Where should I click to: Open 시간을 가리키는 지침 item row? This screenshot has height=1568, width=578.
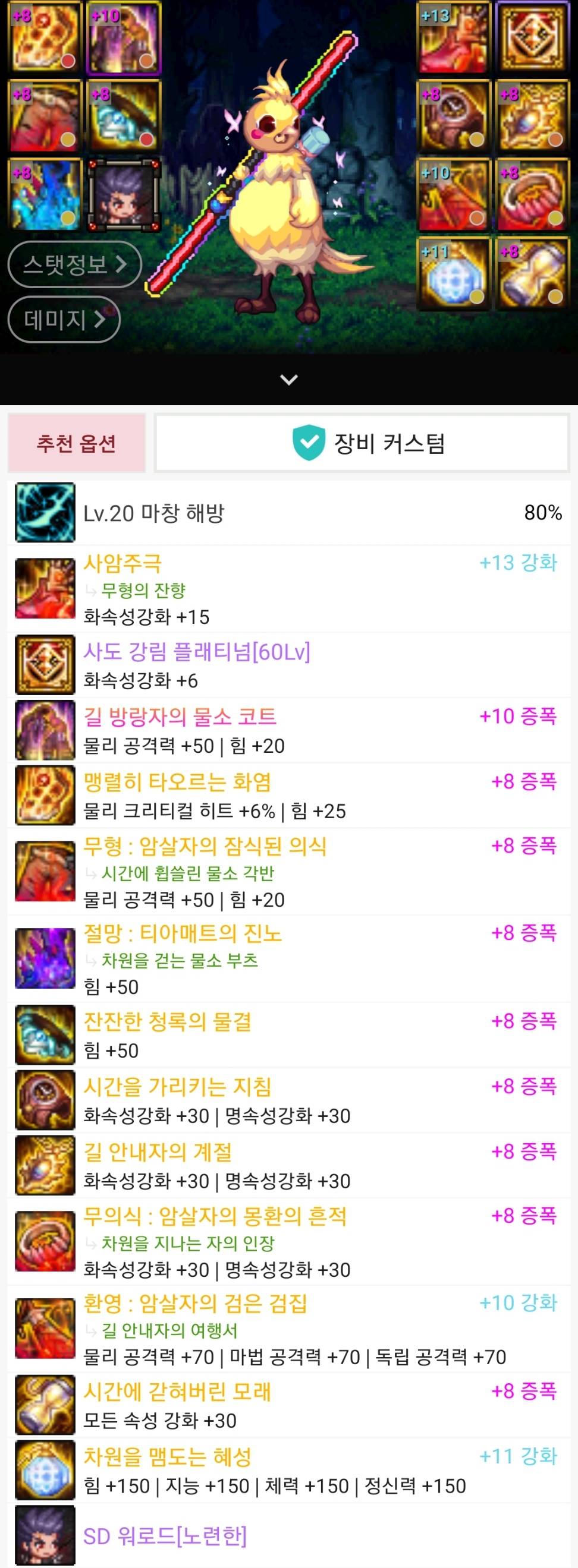(288, 1100)
